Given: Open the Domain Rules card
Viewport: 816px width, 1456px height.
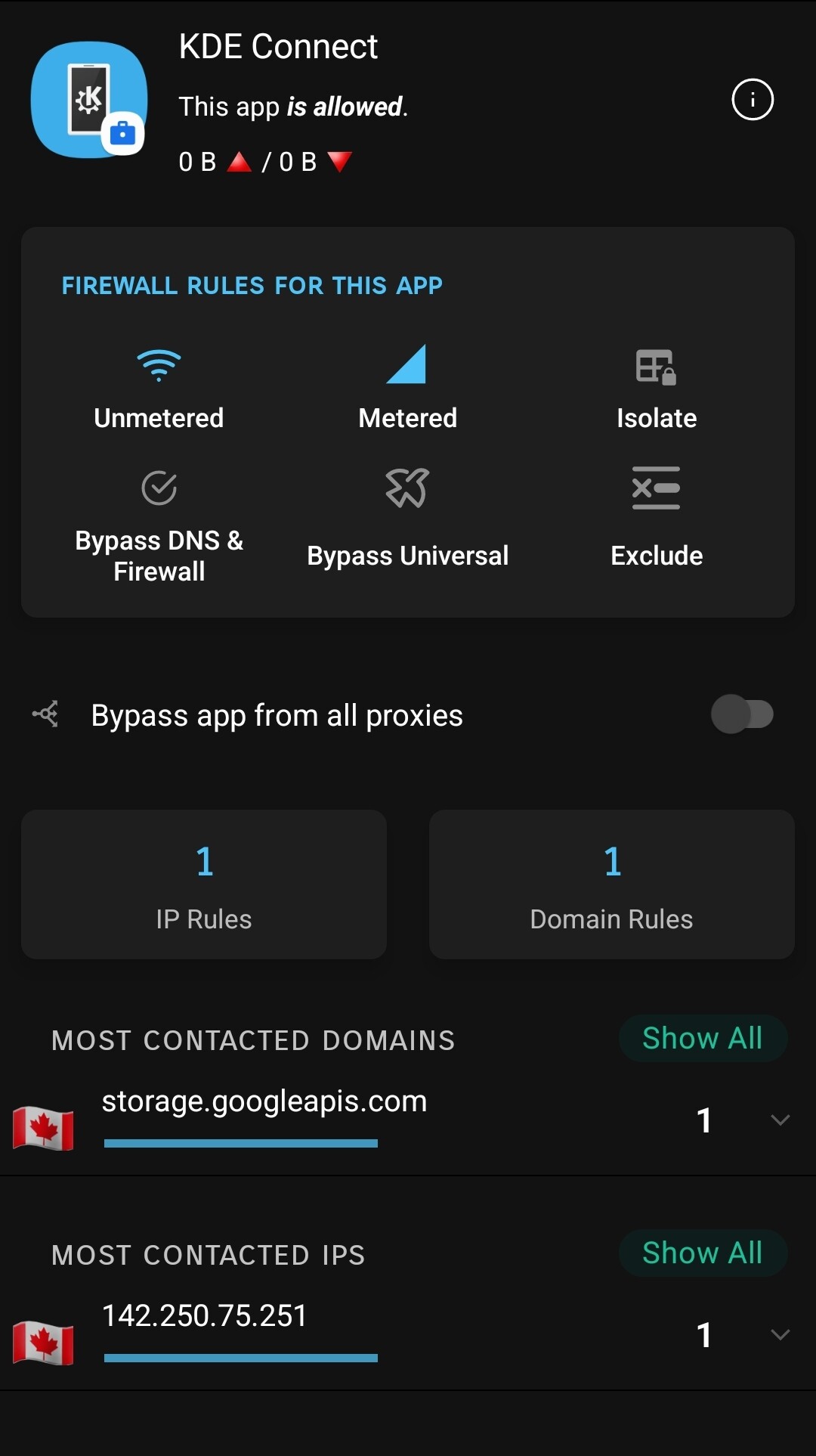Looking at the screenshot, I should click(612, 884).
